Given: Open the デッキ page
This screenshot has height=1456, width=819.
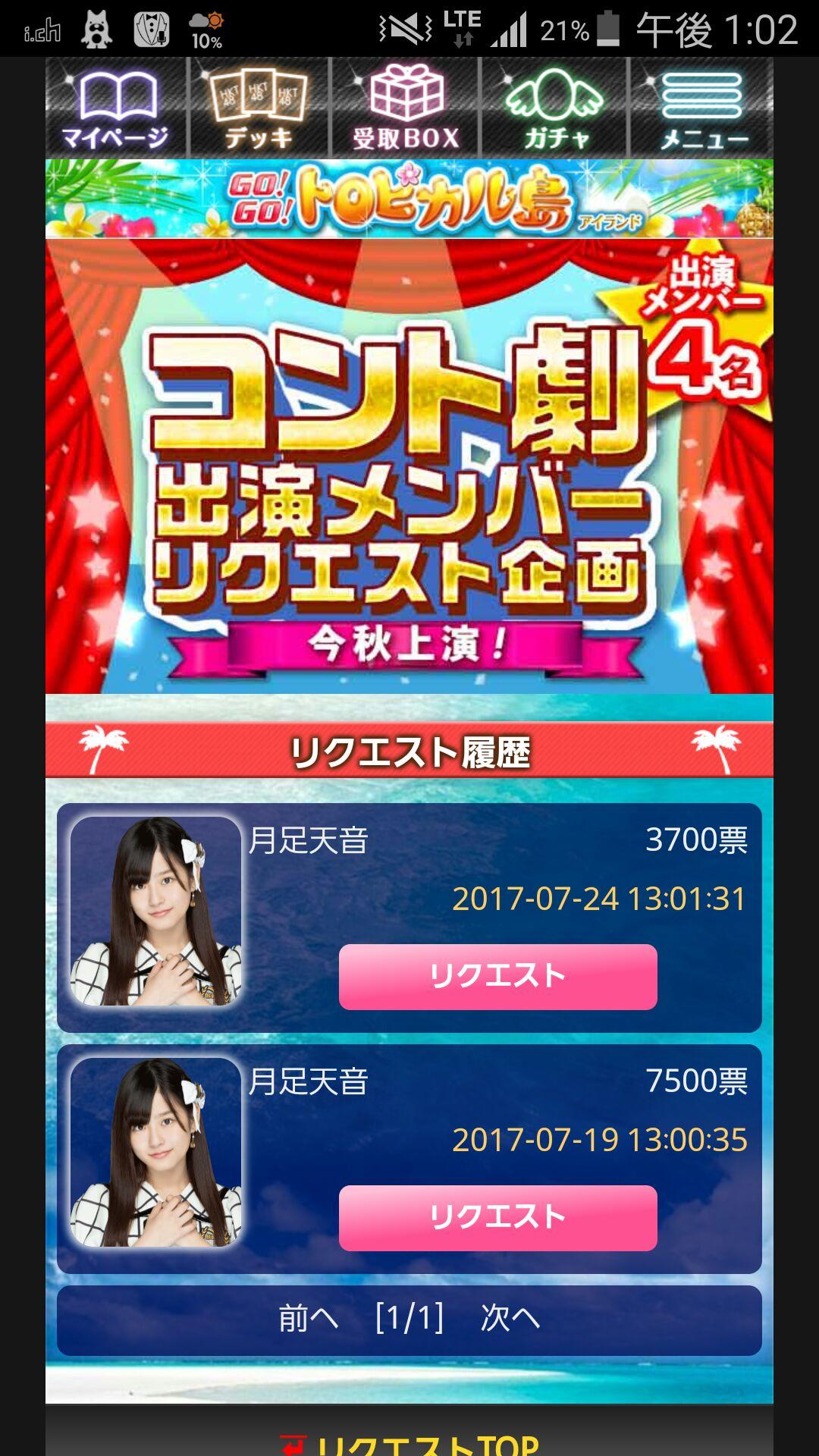Looking at the screenshot, I should pyautogui.click(x=259, y=108).
